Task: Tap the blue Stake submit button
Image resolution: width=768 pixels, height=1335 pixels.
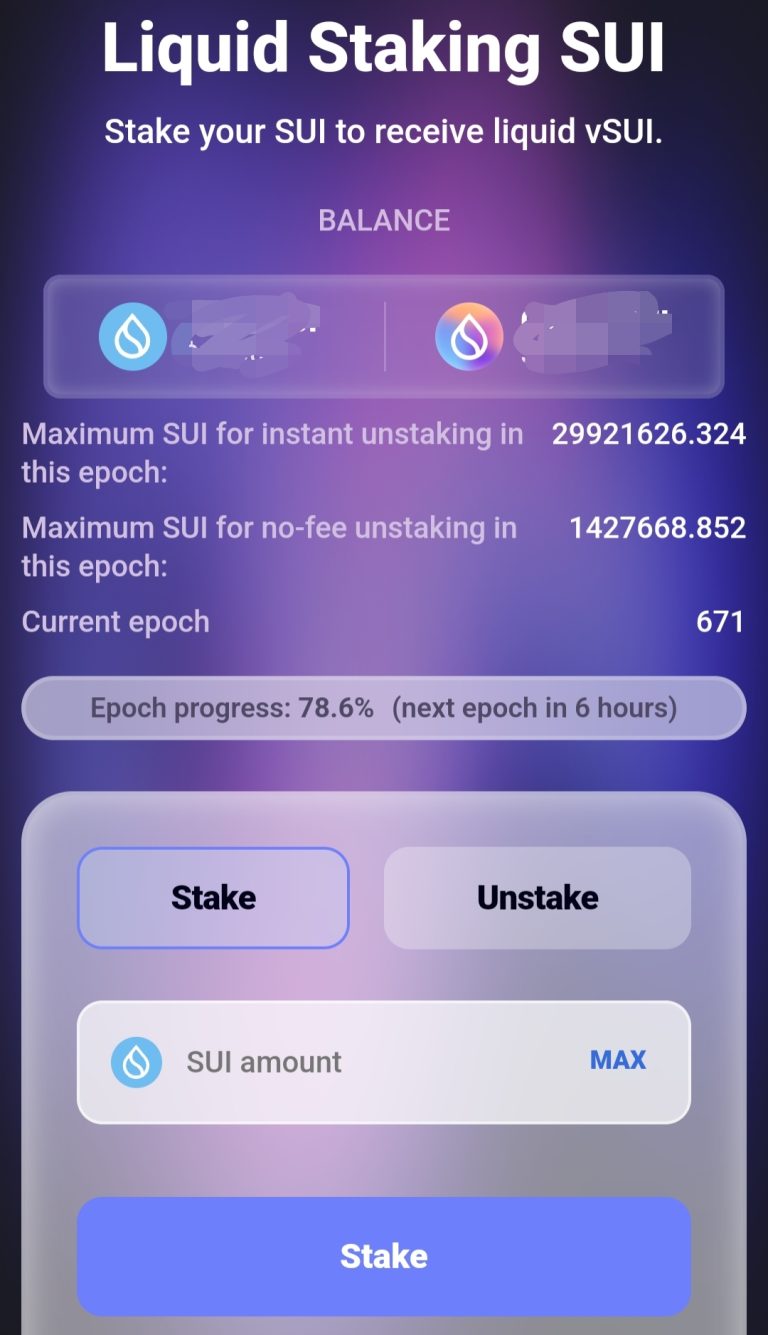Action: 383,1256
